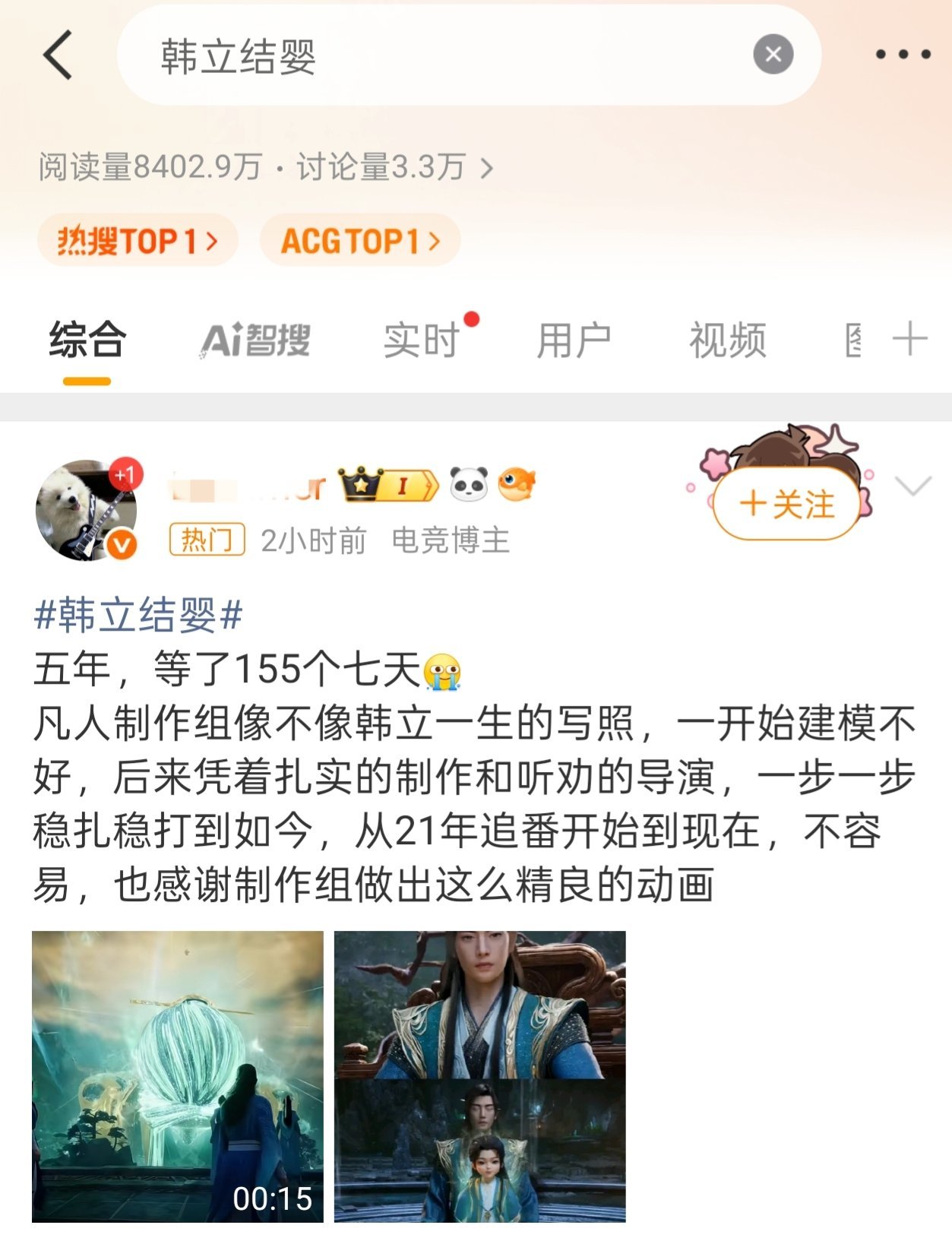
Task: Follow the blogger with +关注
Action: pyautogui.click(x=786, y=504)
